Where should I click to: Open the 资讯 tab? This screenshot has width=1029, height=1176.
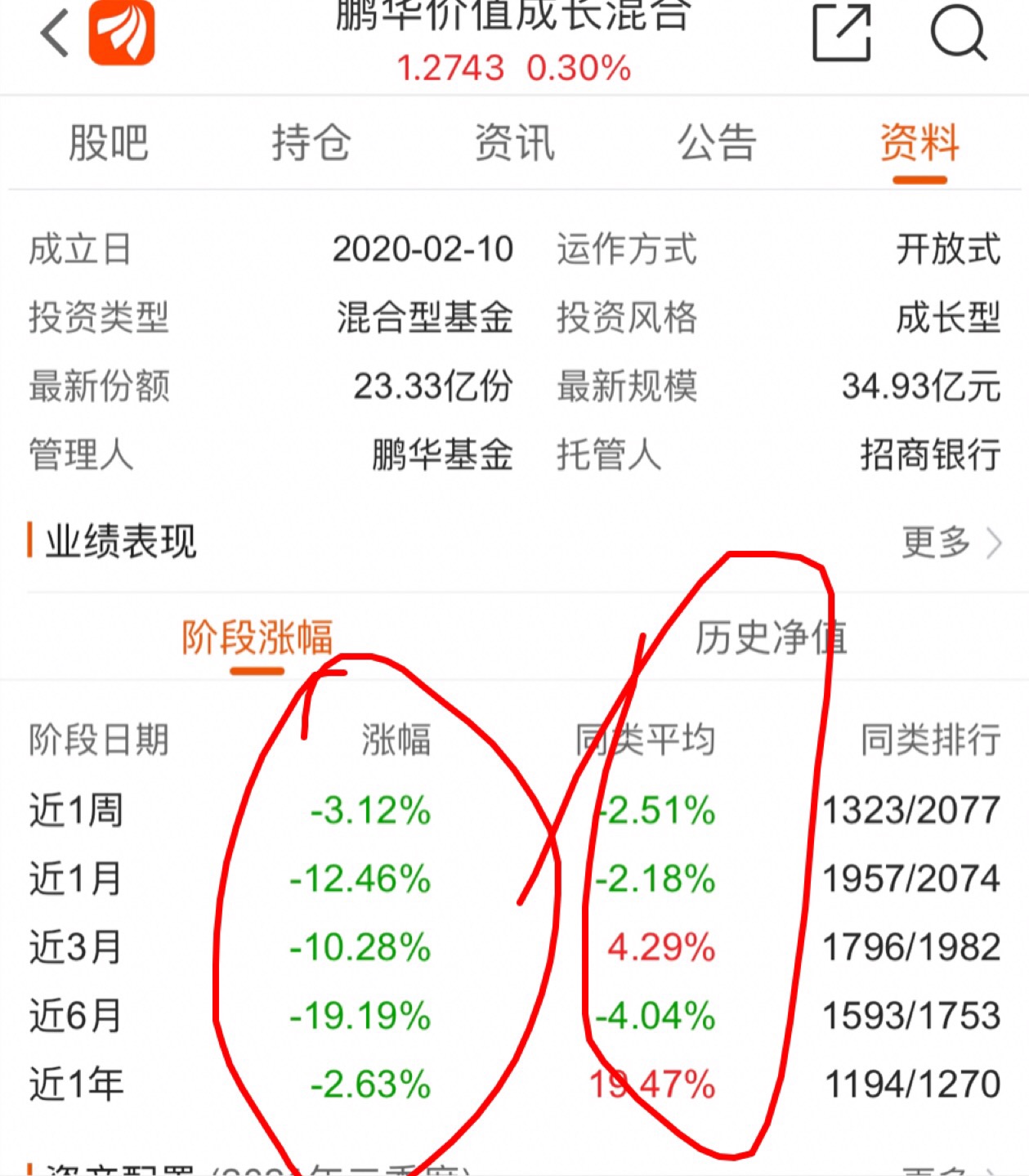[514, 143]
